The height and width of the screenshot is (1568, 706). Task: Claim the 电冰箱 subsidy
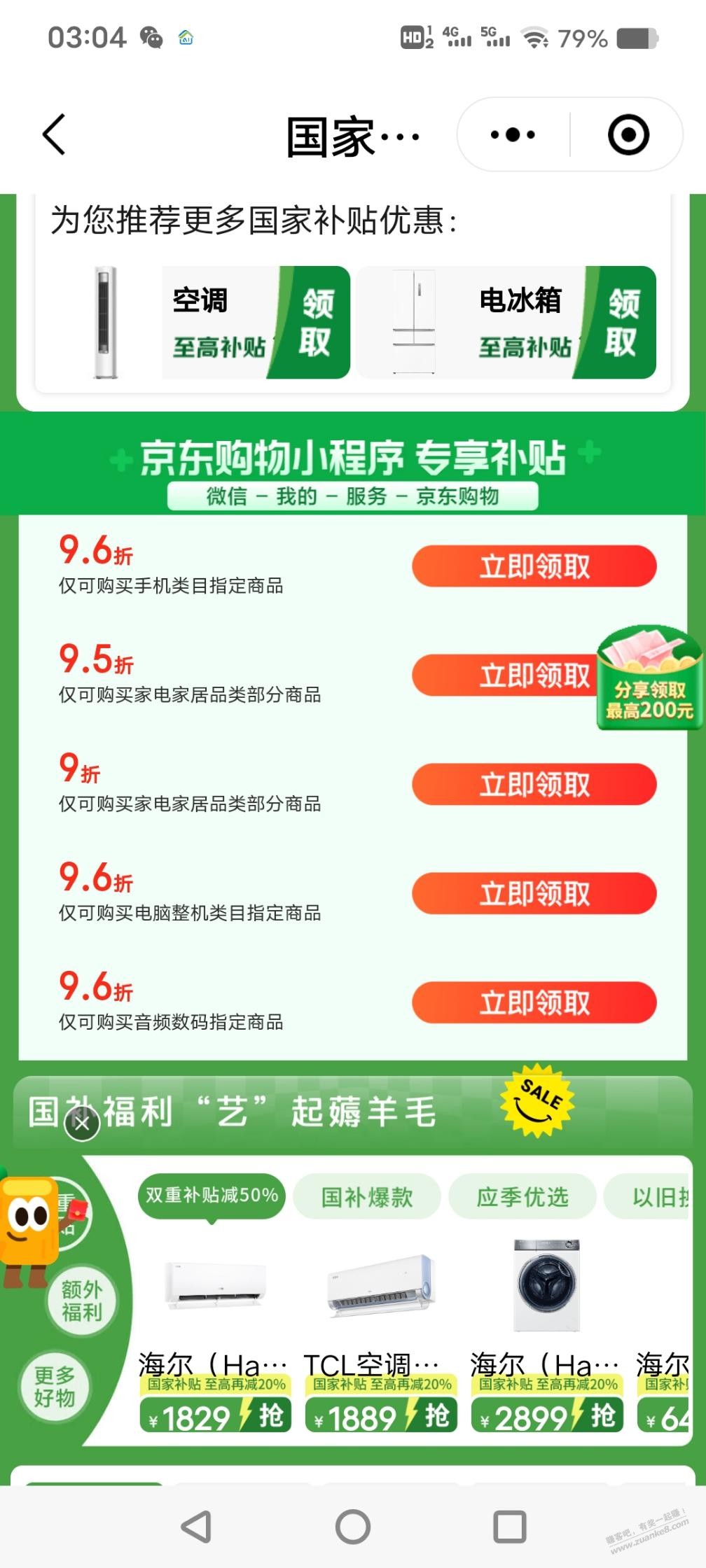click(x=620, y=323)
